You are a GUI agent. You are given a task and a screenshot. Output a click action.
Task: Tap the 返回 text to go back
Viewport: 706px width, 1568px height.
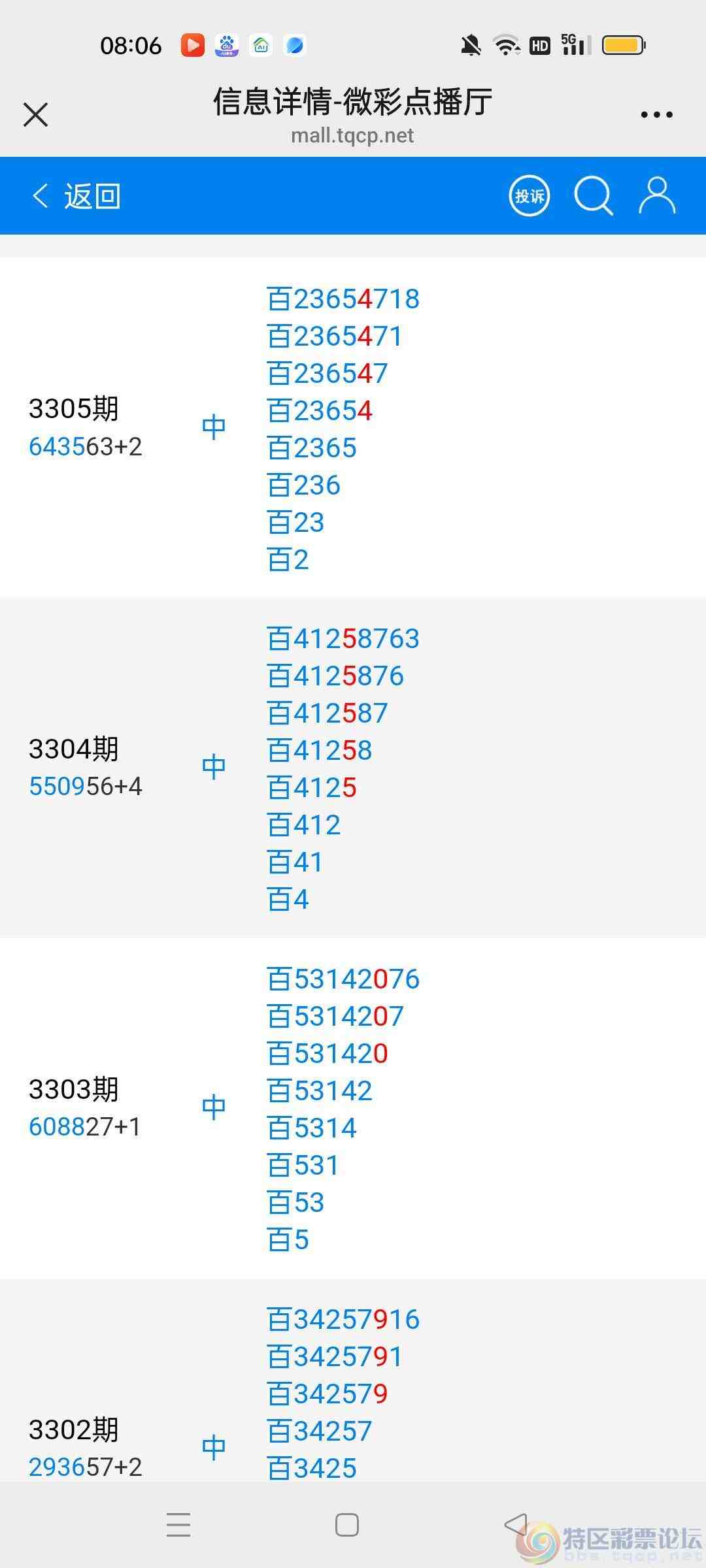(x=92, y=195)
